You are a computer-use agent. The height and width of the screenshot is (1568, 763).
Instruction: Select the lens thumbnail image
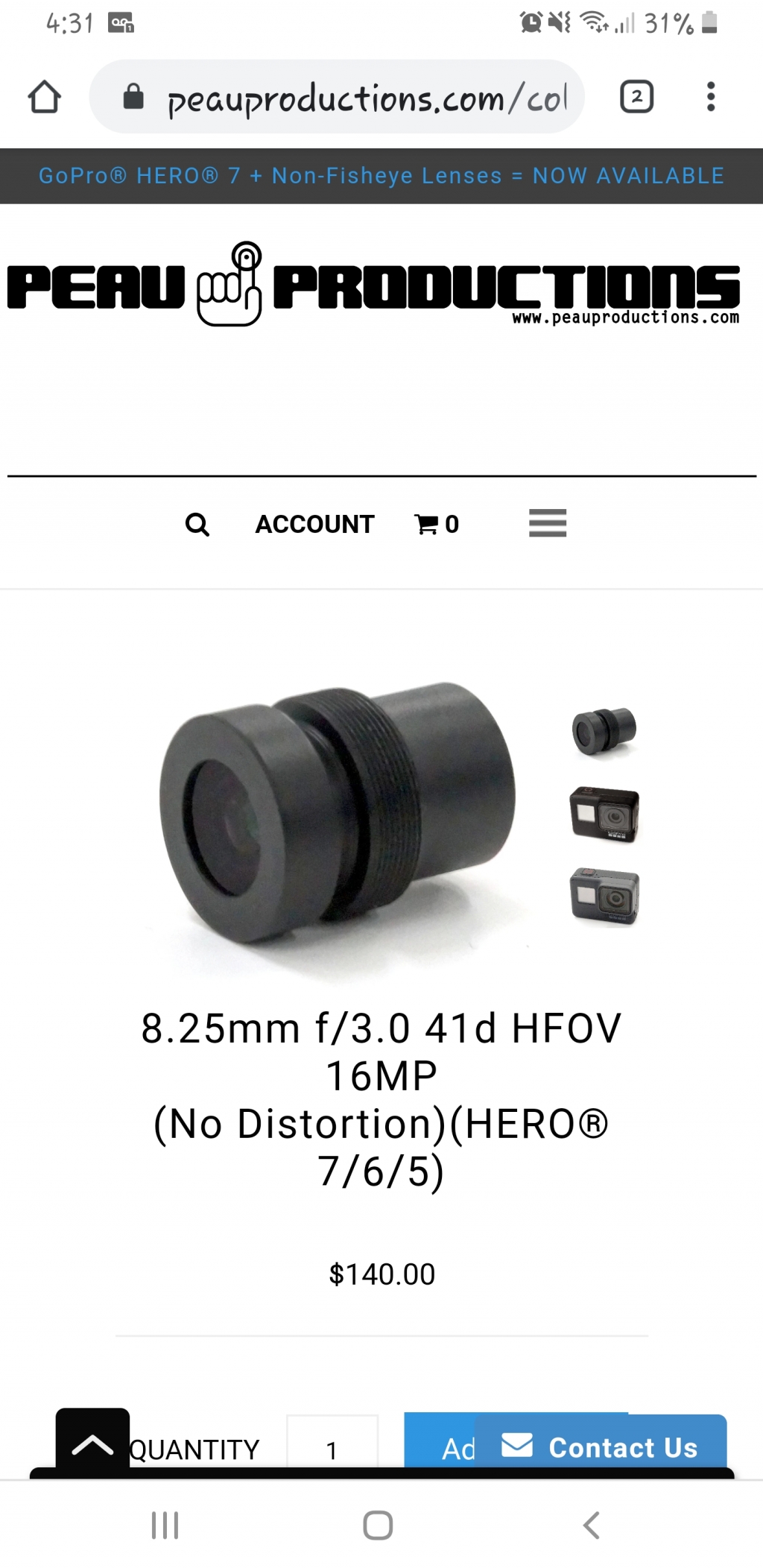(x=604, y=731)
